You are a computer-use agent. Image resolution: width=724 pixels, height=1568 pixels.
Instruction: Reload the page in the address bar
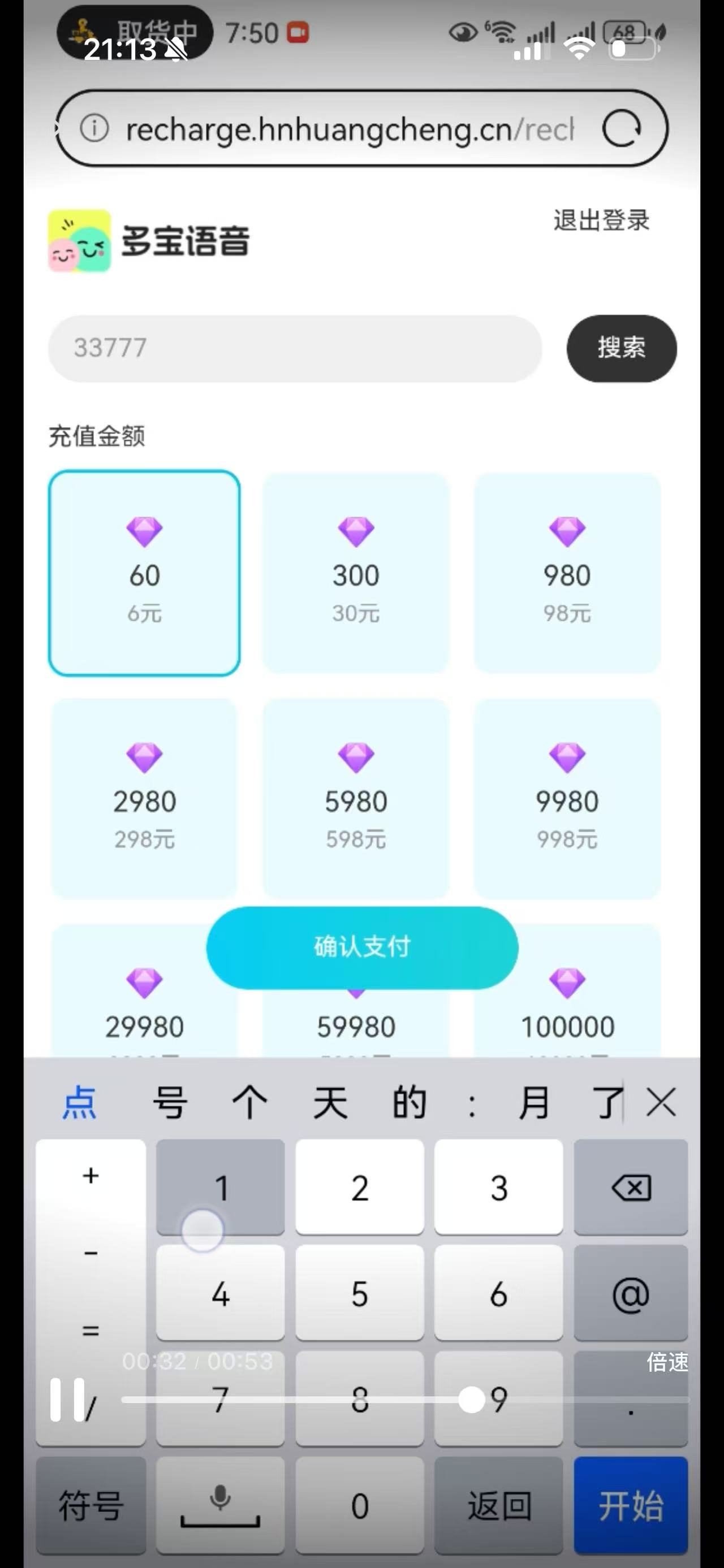point(621,128)
